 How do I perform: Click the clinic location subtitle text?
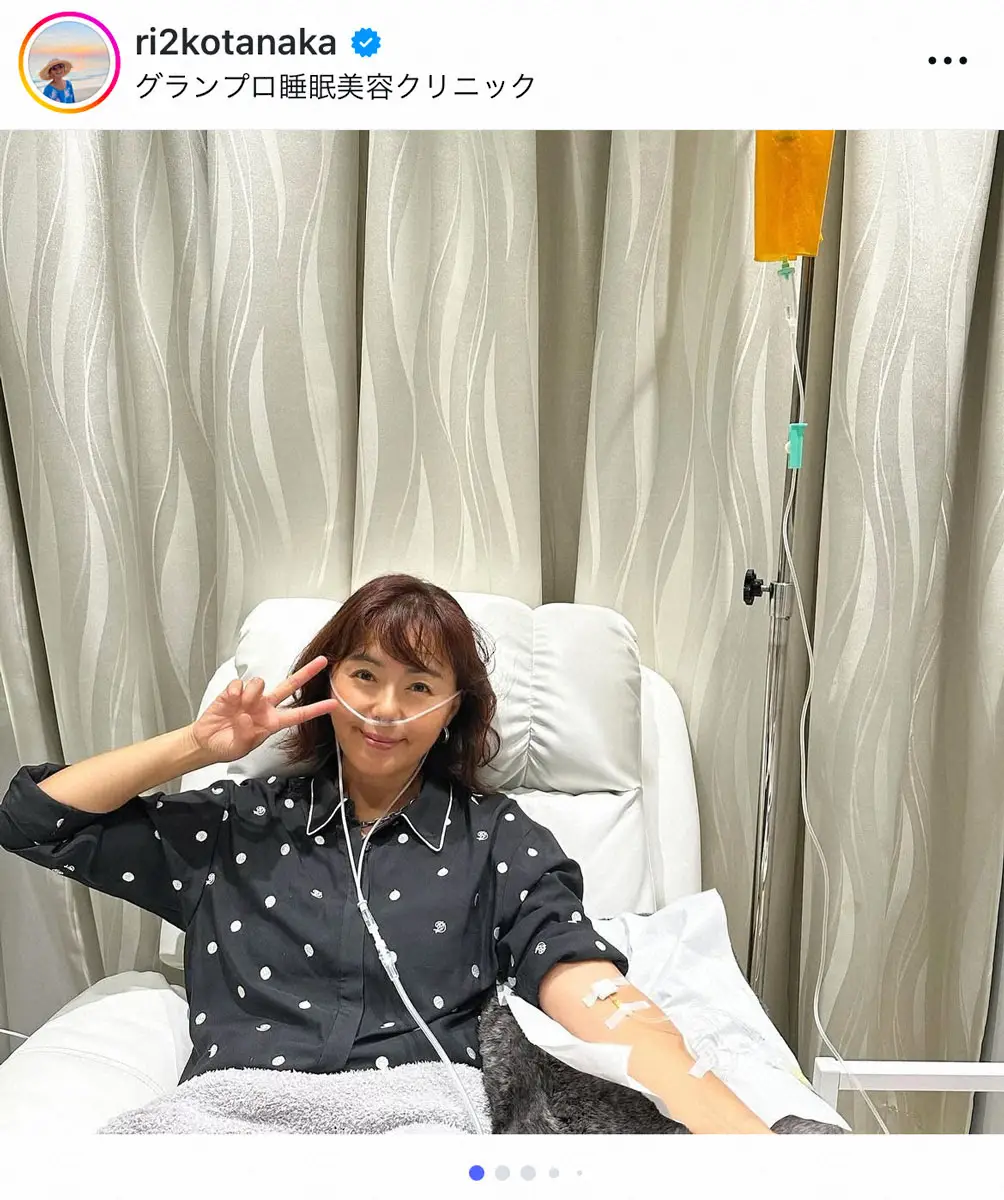337,86
